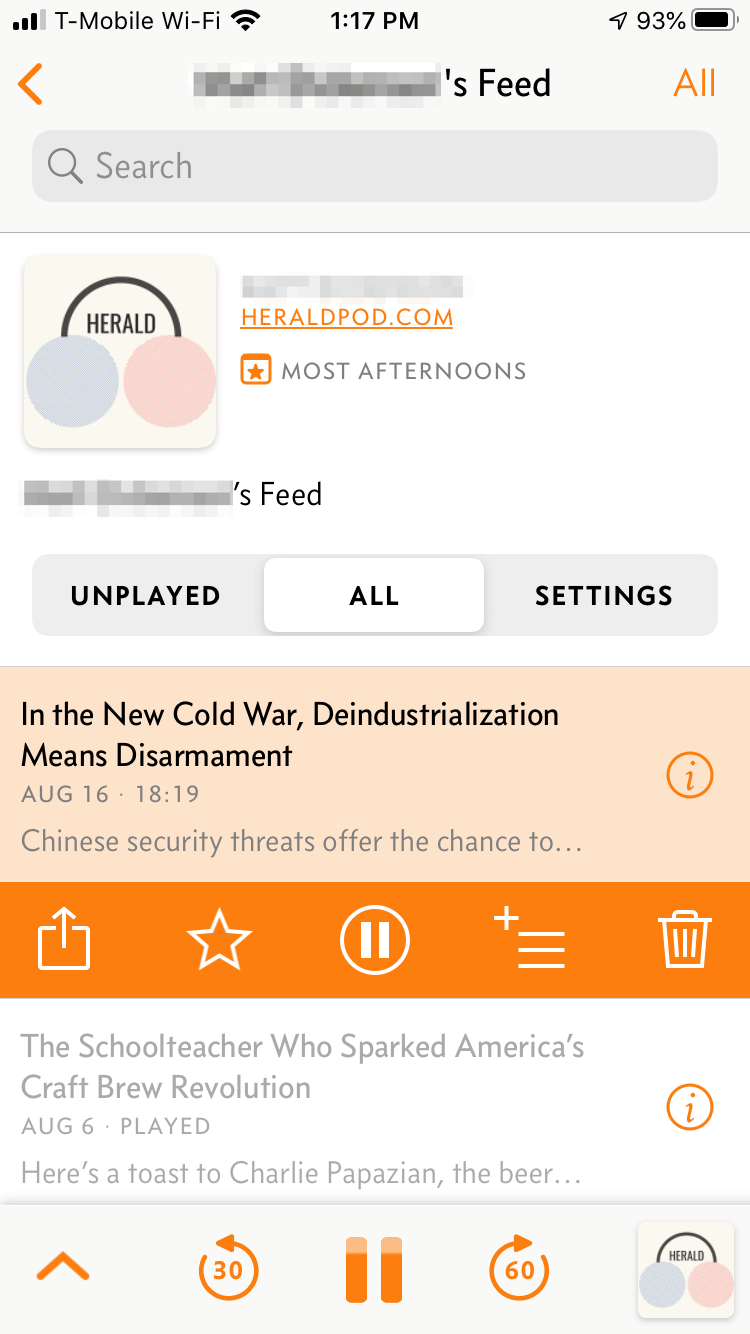Open the Search field

pyautogui.click(x=375, y=166)
